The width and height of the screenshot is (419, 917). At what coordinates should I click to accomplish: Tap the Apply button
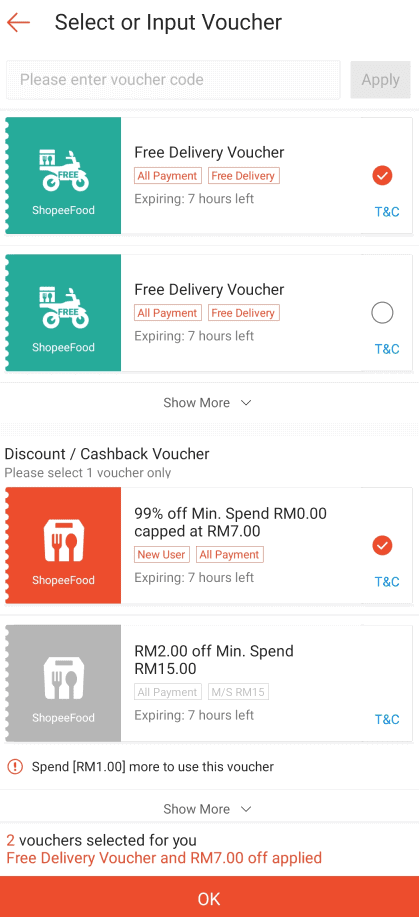tap(380, 80)
